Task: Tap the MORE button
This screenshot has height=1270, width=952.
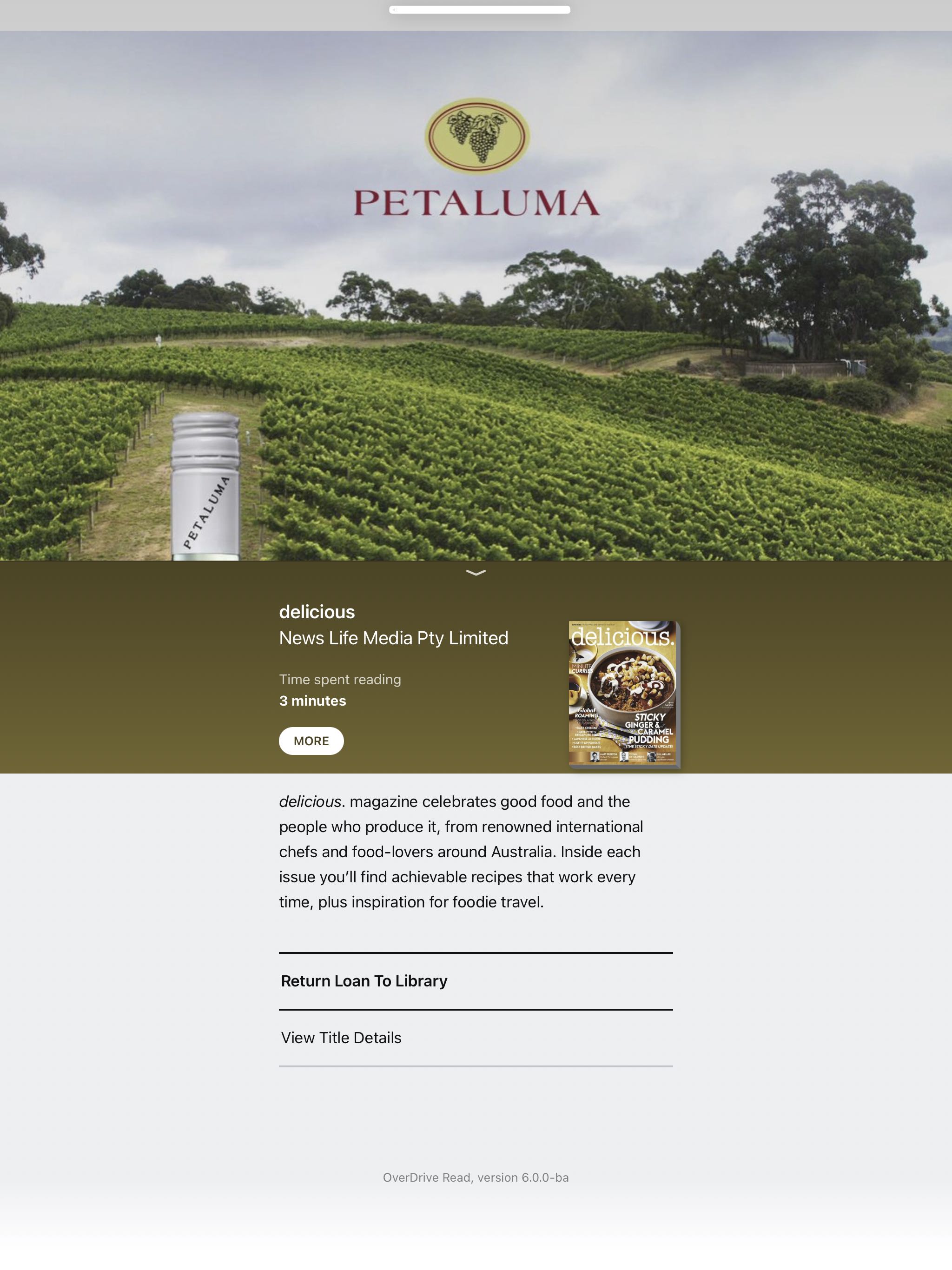Action: pos(311,741)
